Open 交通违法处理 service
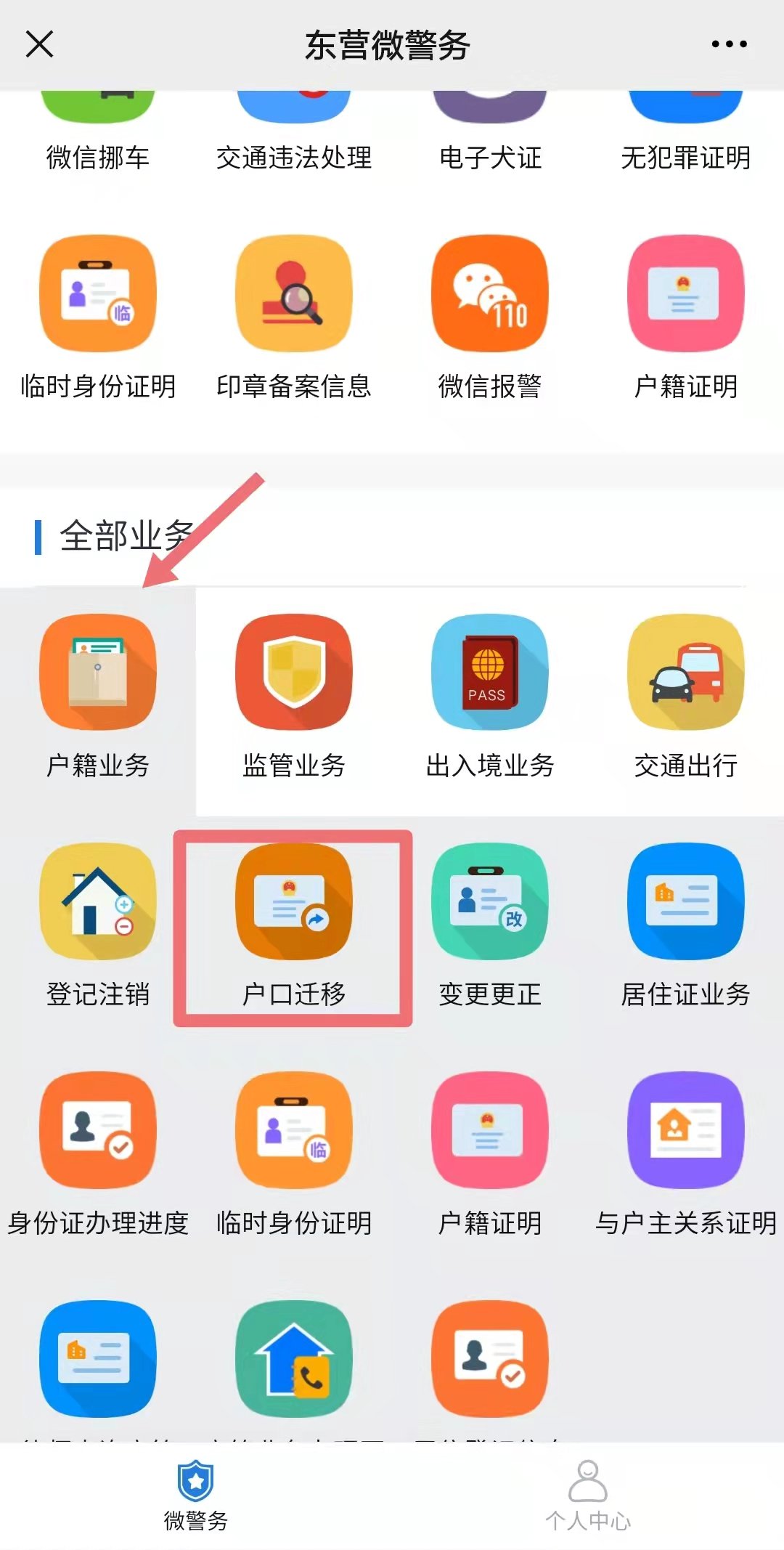Screen dimensions: 784x1550 click(294, 138)
